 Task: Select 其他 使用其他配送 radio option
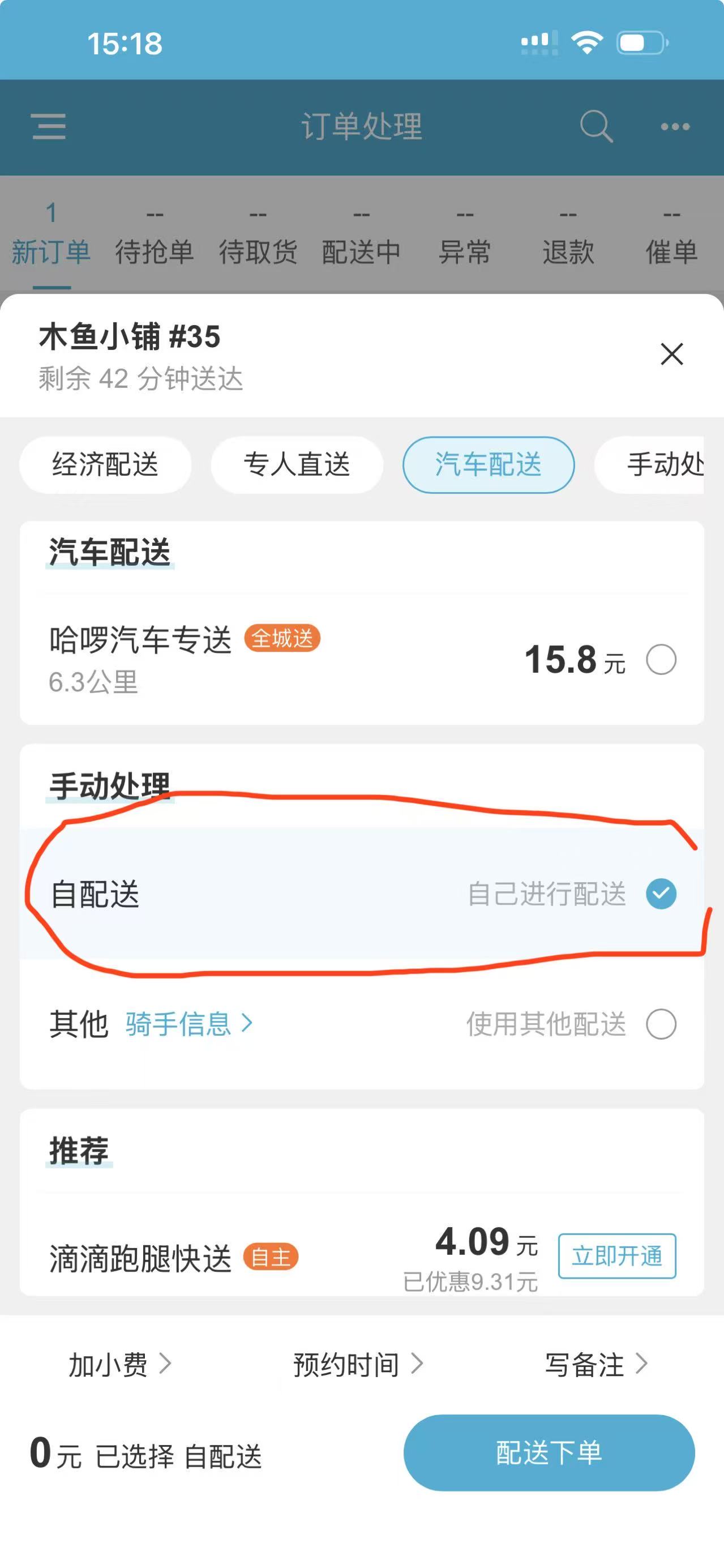pos(661,1024)
